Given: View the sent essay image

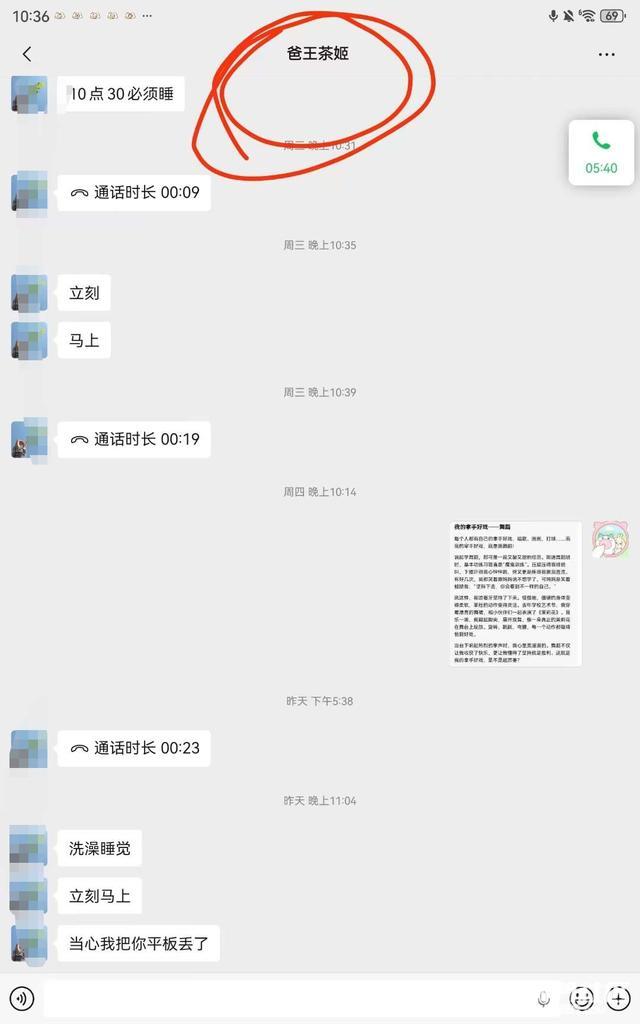Looking at the screenshot, I should coord(515,593).
